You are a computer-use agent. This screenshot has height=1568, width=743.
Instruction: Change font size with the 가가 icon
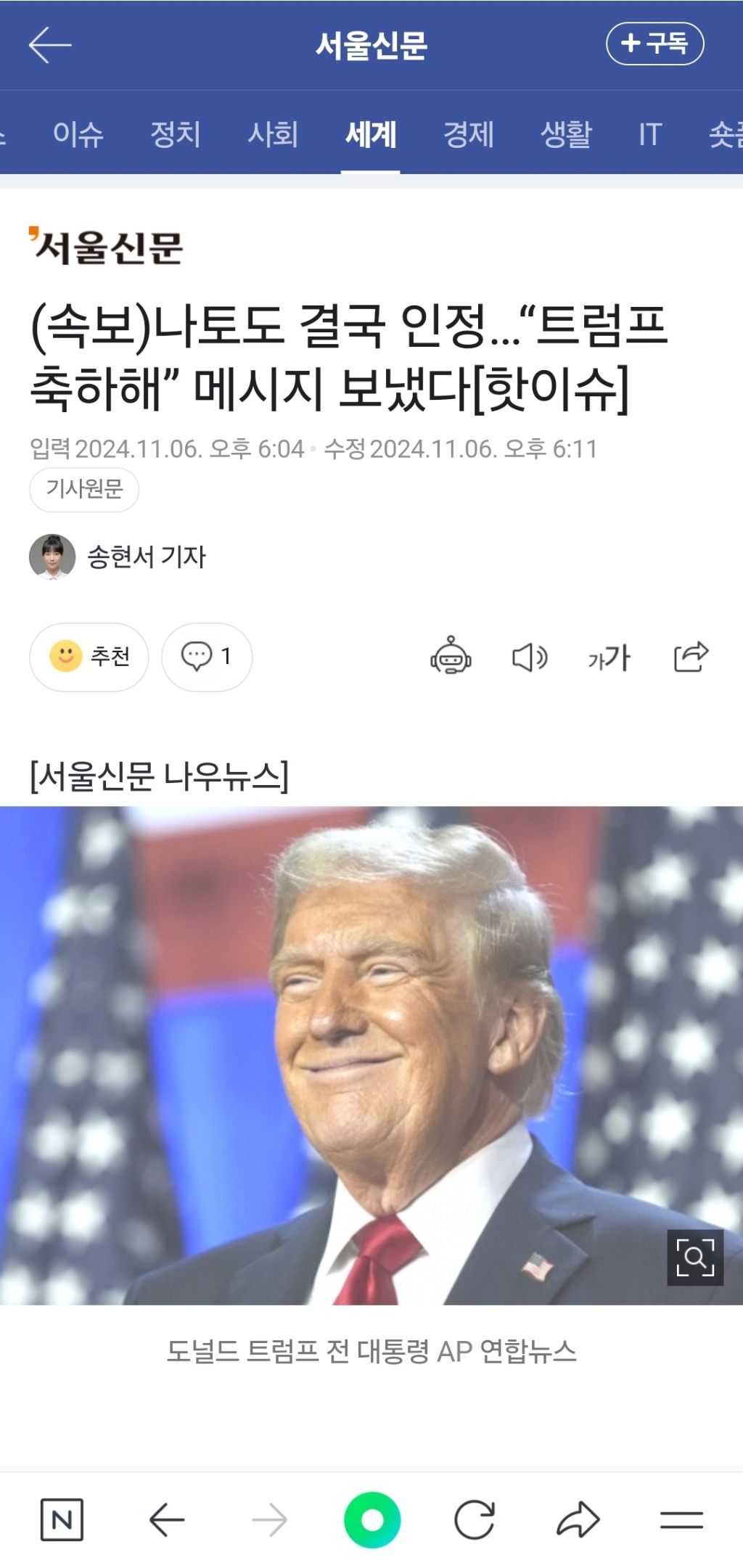[x=609, y=657]
